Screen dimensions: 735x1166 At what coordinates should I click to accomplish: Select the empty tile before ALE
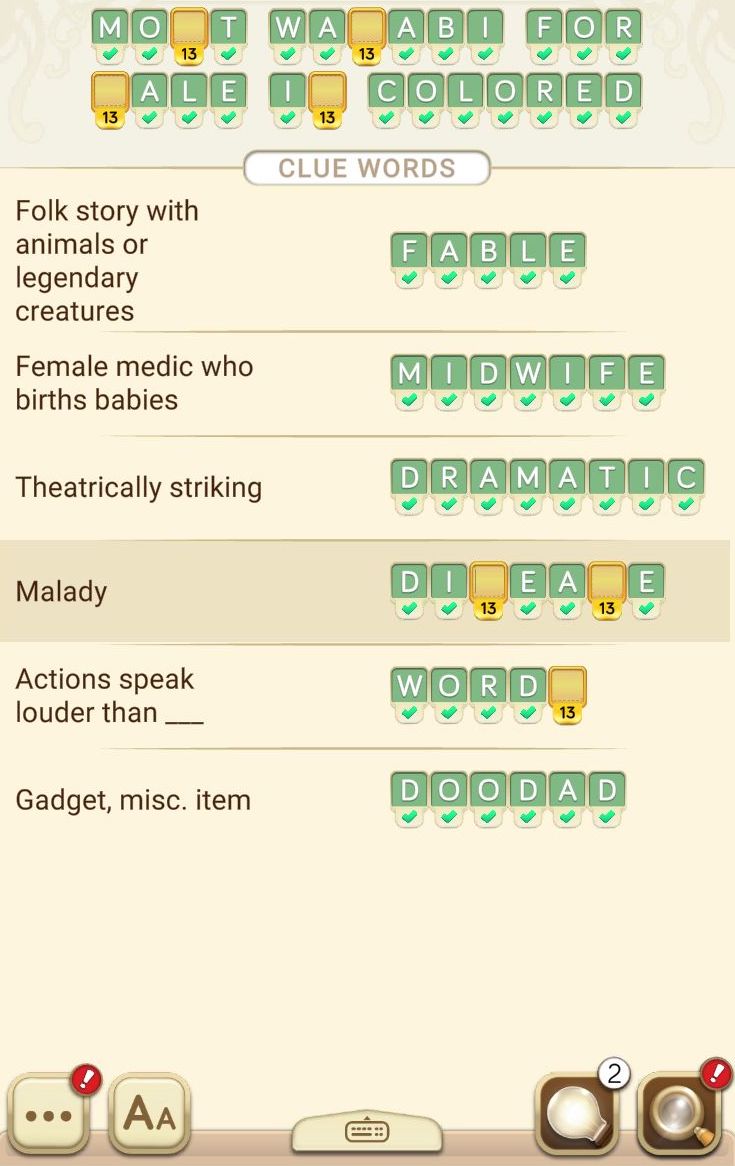[110, 92]
